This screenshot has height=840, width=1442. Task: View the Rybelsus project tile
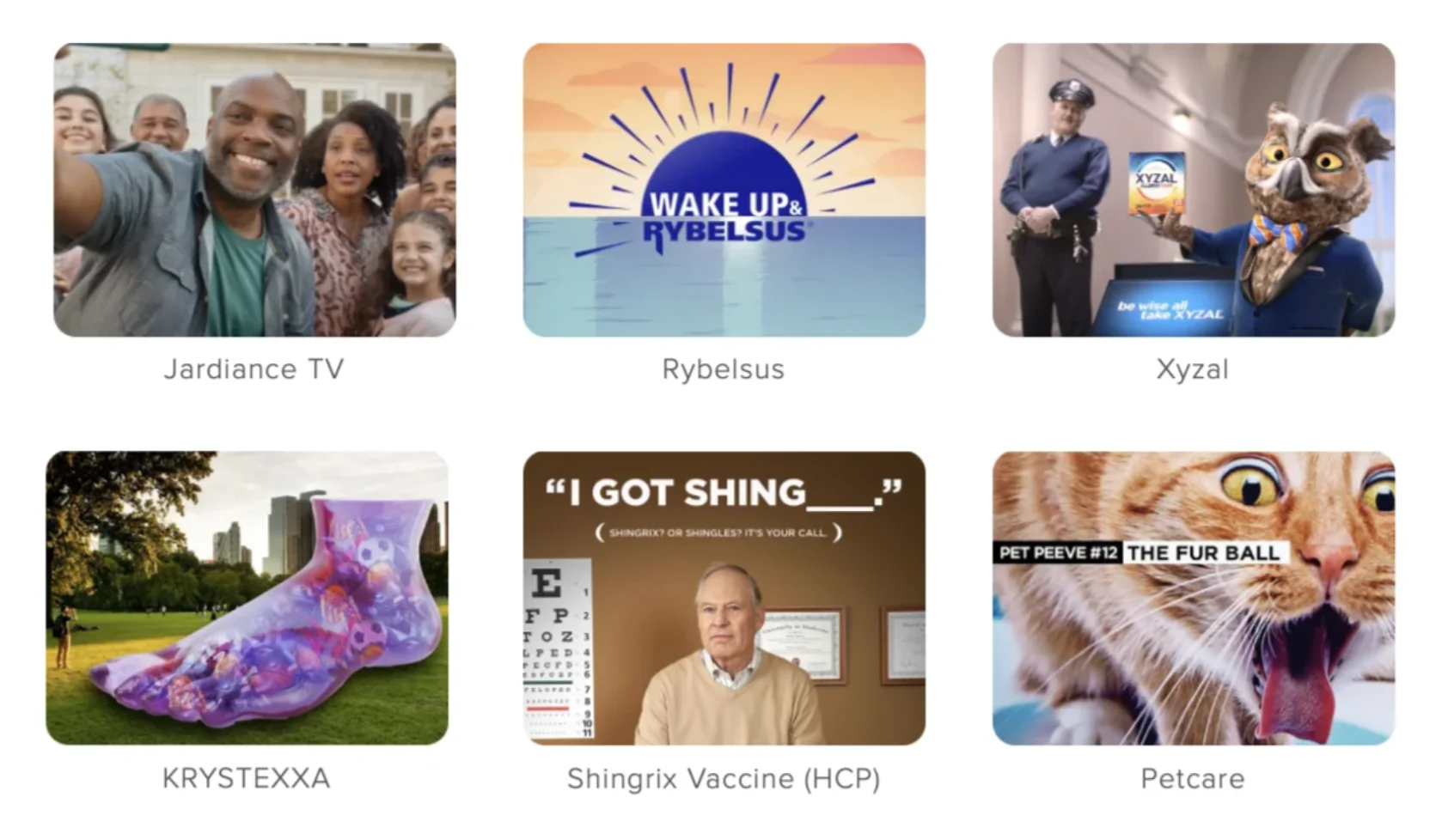click(724, 190)
